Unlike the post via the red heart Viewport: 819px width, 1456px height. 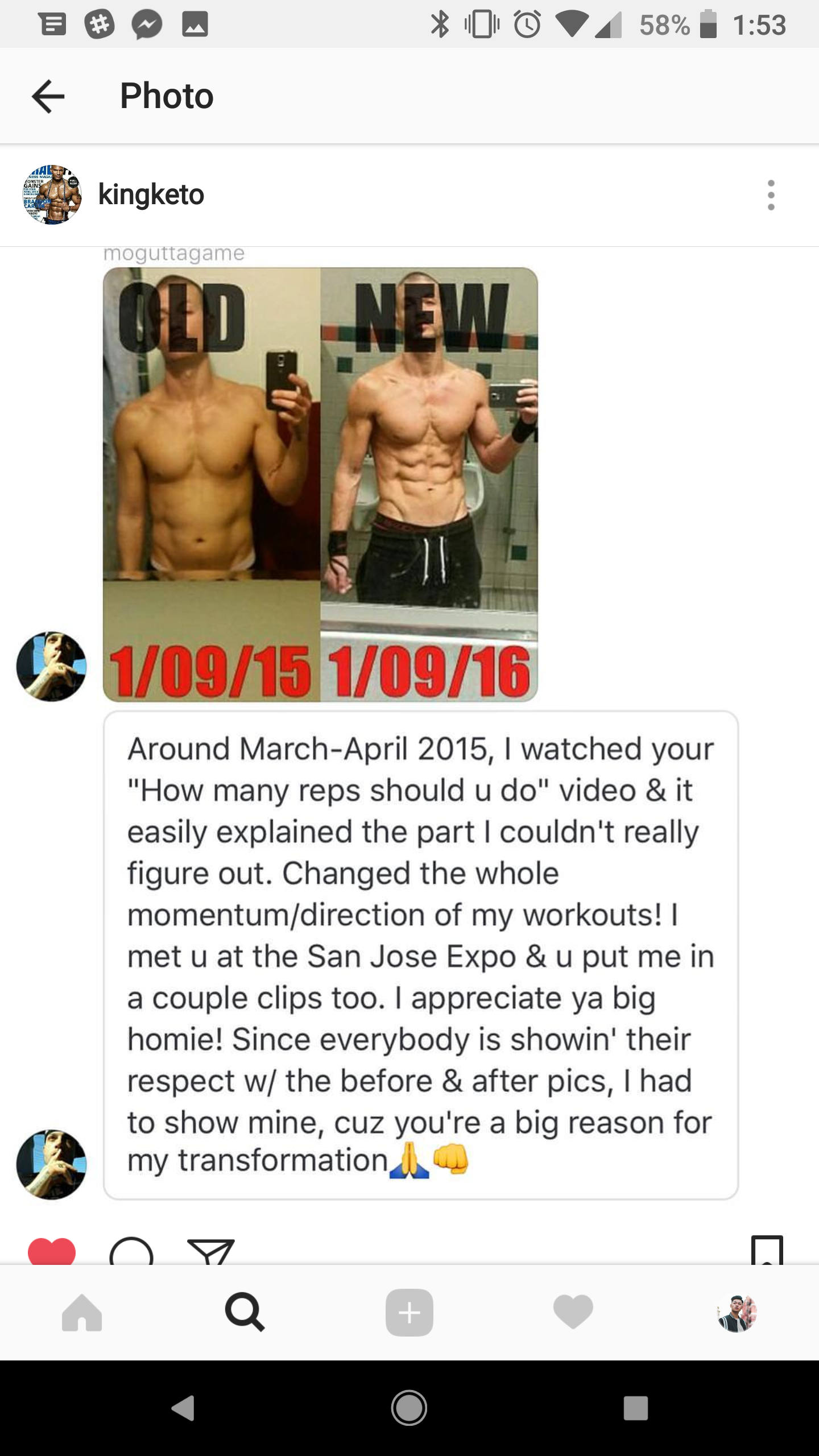[x=52, y=1251]
